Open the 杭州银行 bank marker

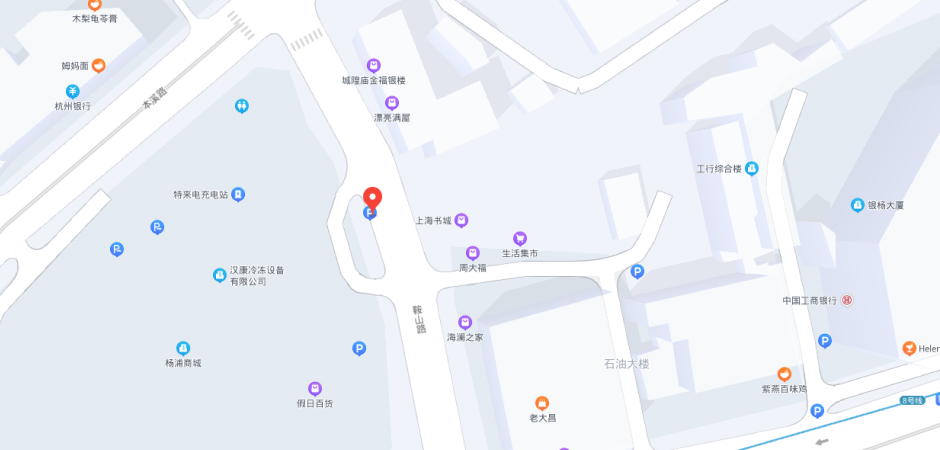coord(73,91)
